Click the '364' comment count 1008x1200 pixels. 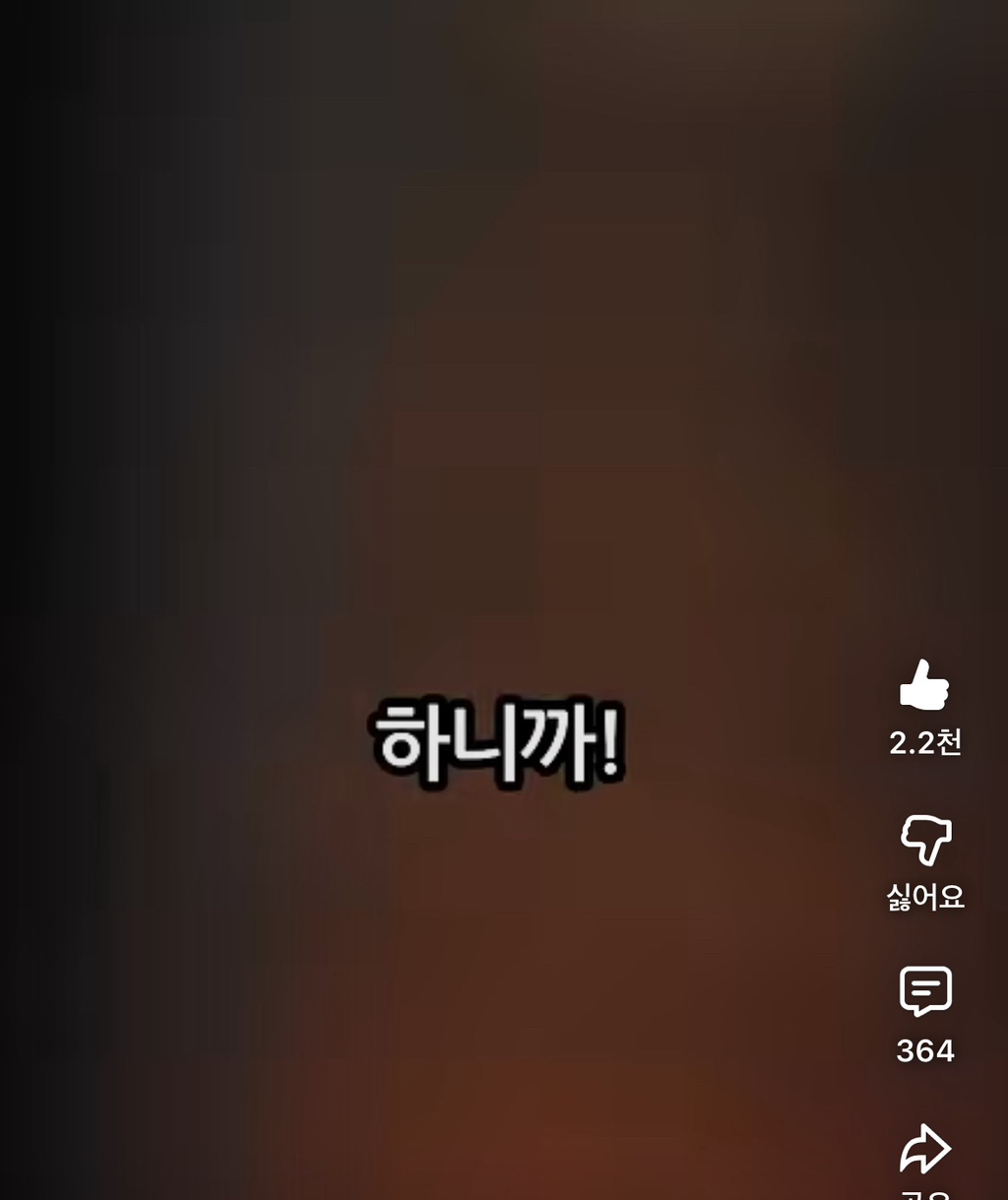coord(923,1050)
